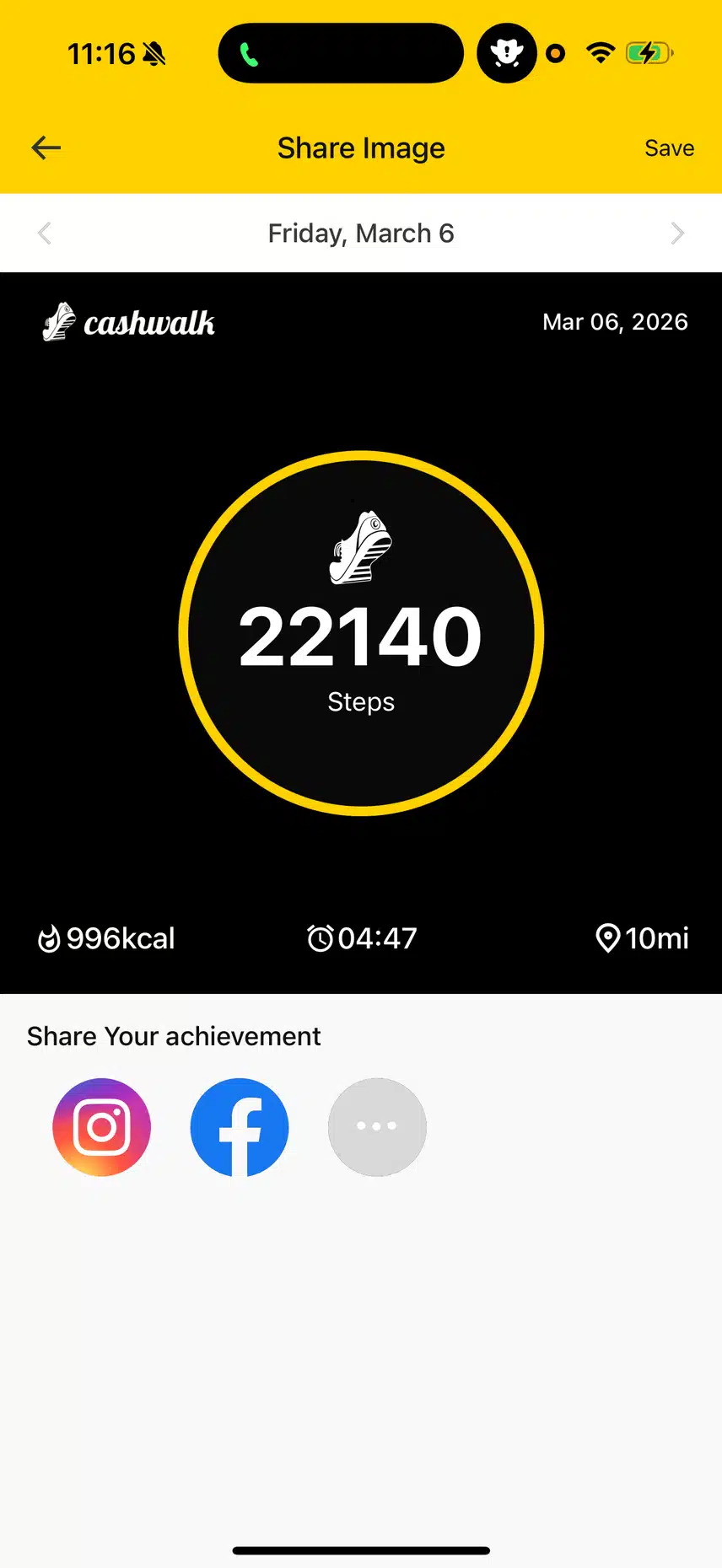The height and width of the screenshot is (1568, 722).
Task: Share achievement to Facebook
Action: click(x=240, y=1127)
